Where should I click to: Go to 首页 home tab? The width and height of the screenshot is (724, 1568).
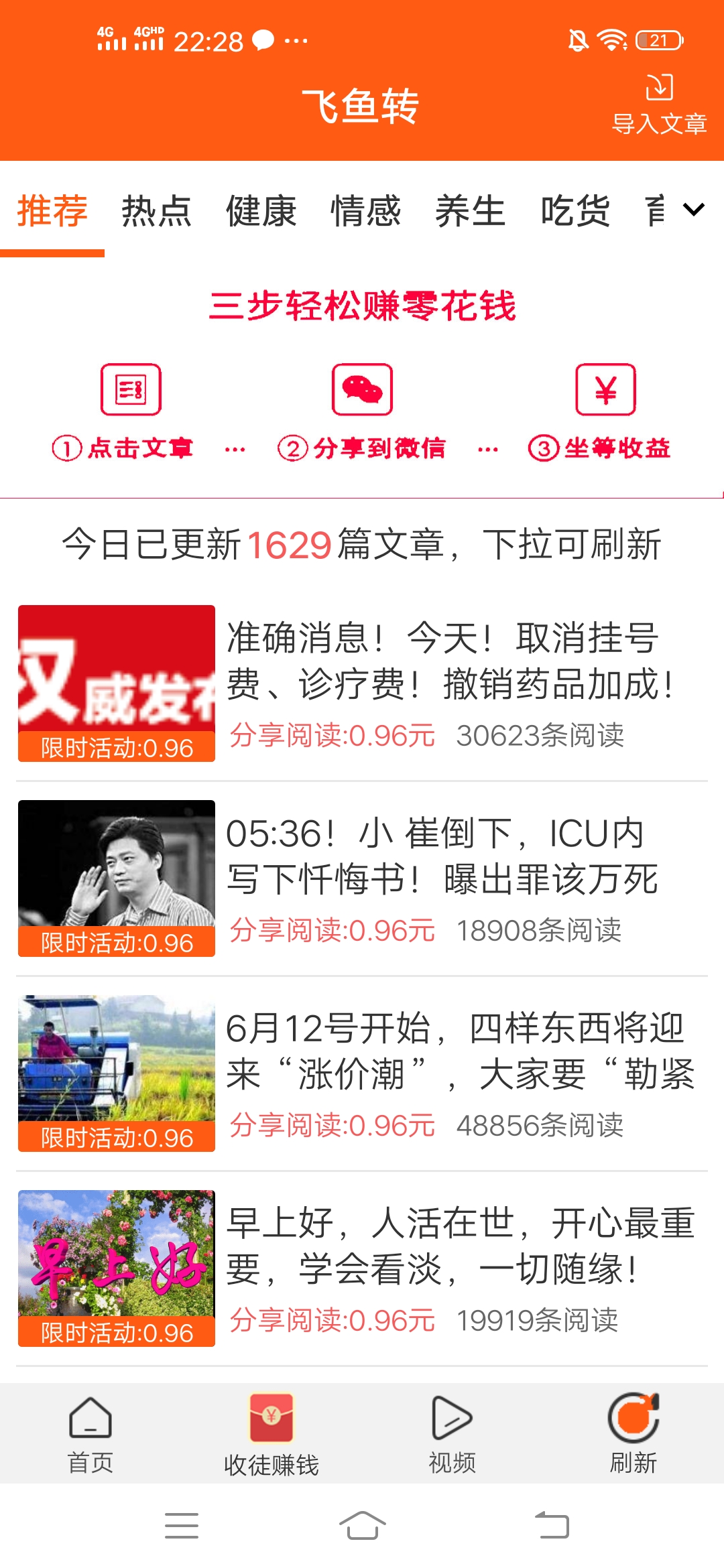[x=90, y=1434]
